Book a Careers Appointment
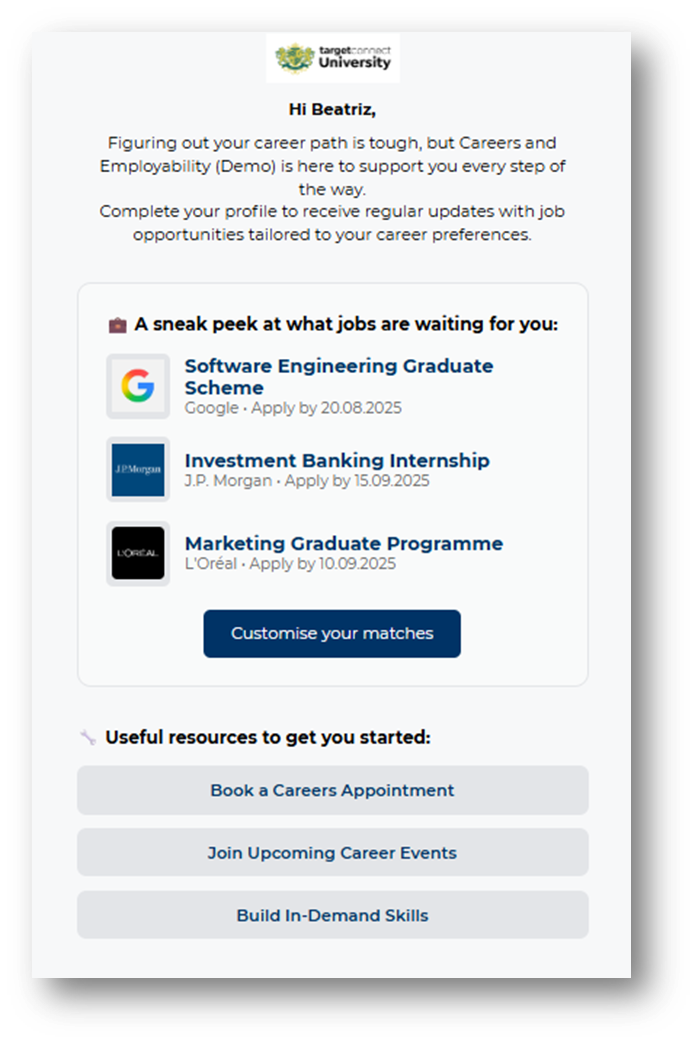The height and width of the screenshot is (1043, 696). [x=332, y=791]
